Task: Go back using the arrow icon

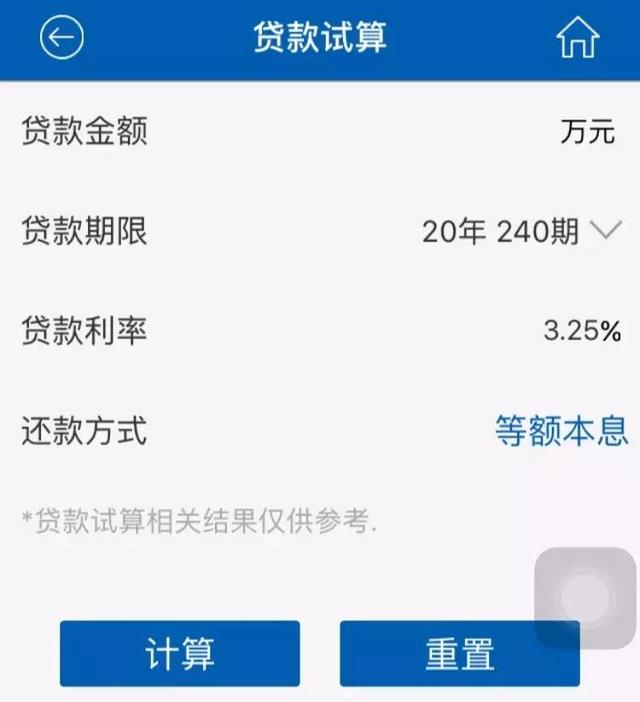Action: click(61, 38)
